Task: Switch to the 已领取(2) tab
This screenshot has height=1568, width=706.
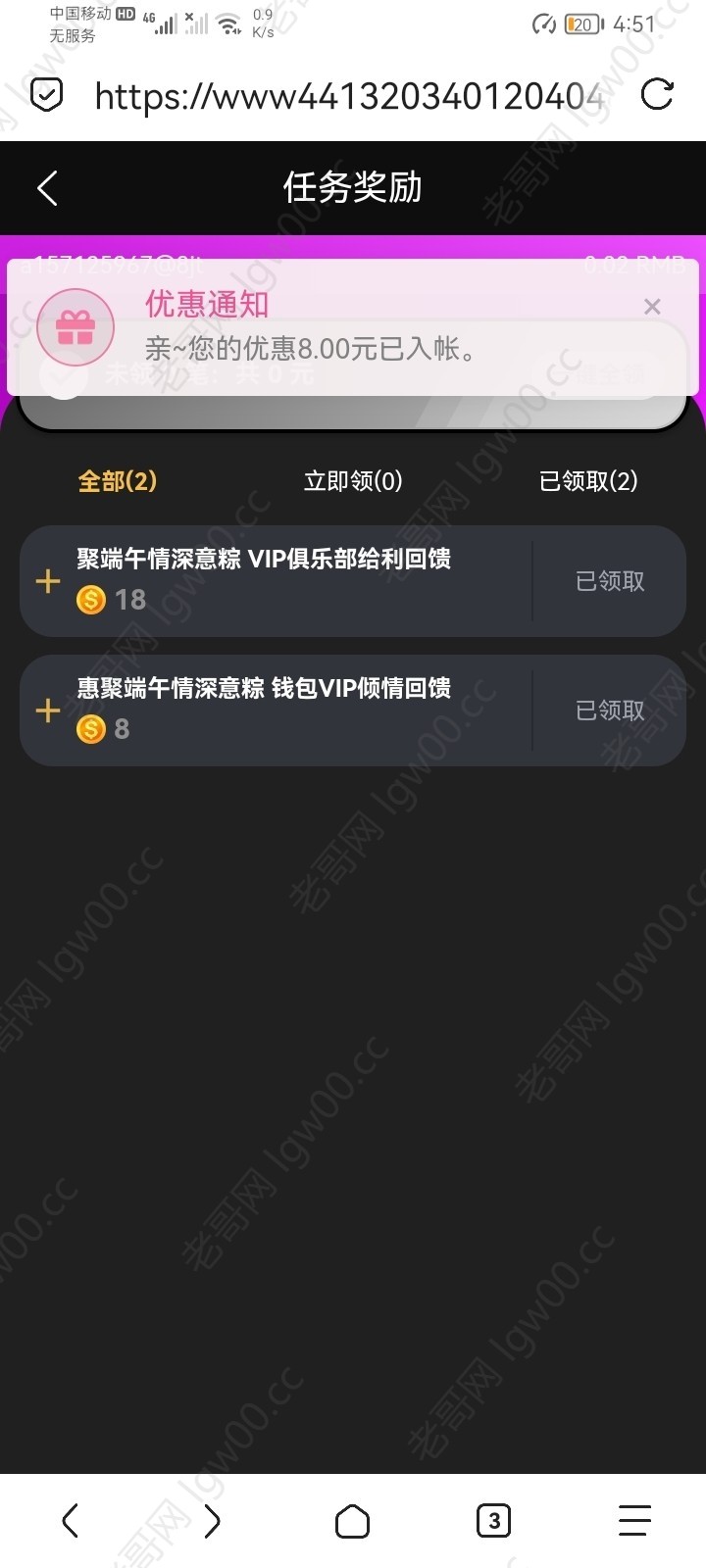Action: (x=588, y=481)
